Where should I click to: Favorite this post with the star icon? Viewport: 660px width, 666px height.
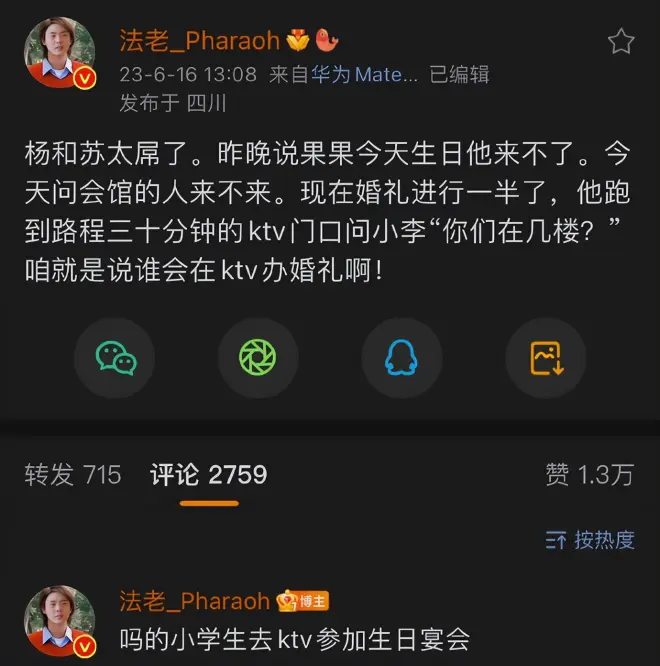(621, 41)
